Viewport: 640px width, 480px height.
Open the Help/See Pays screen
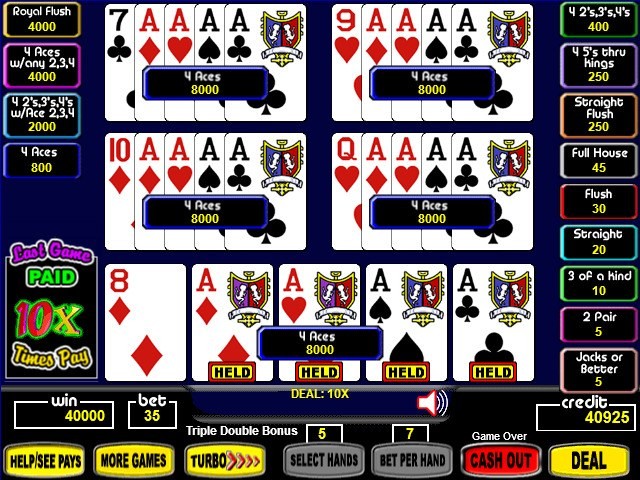(x=43, y=460)
